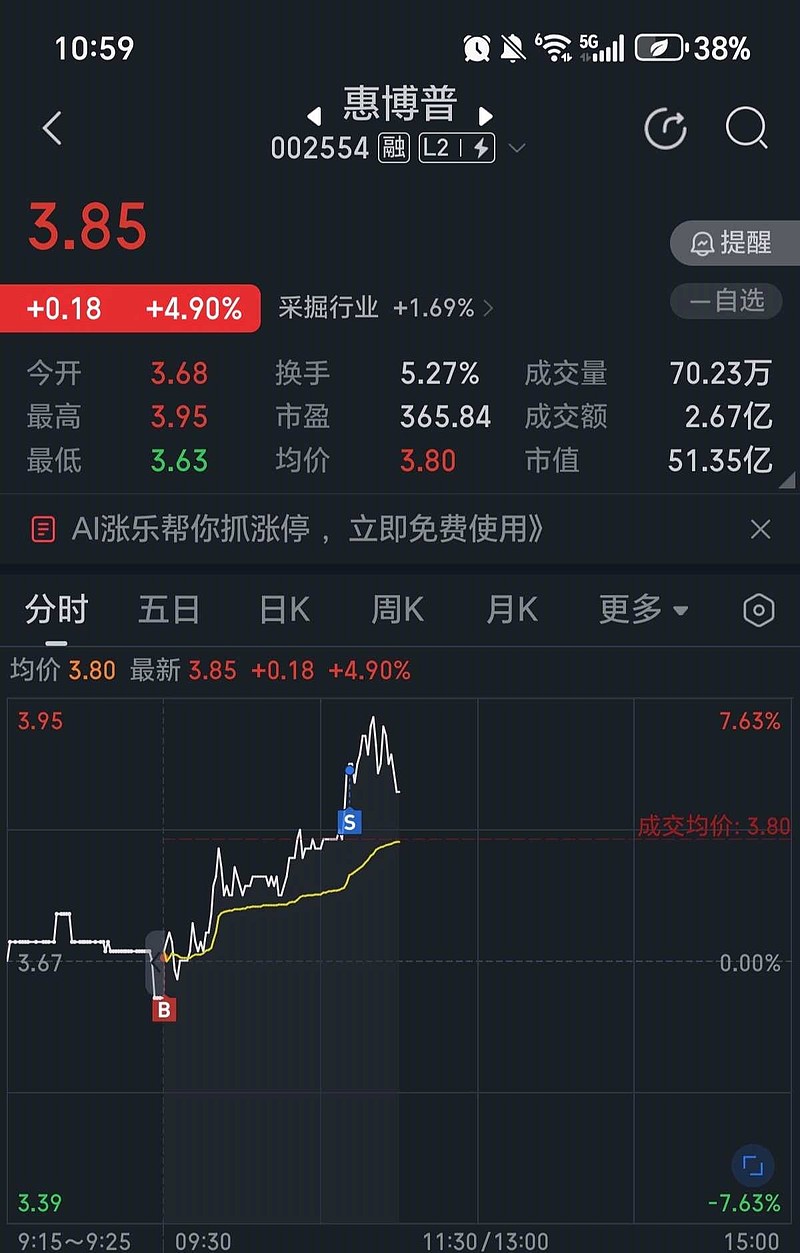Screen dimensions: 800x1253
Task: Expand the dropdown next to stock code 002554
Action: pyautogui.click(x=517, y=149)
